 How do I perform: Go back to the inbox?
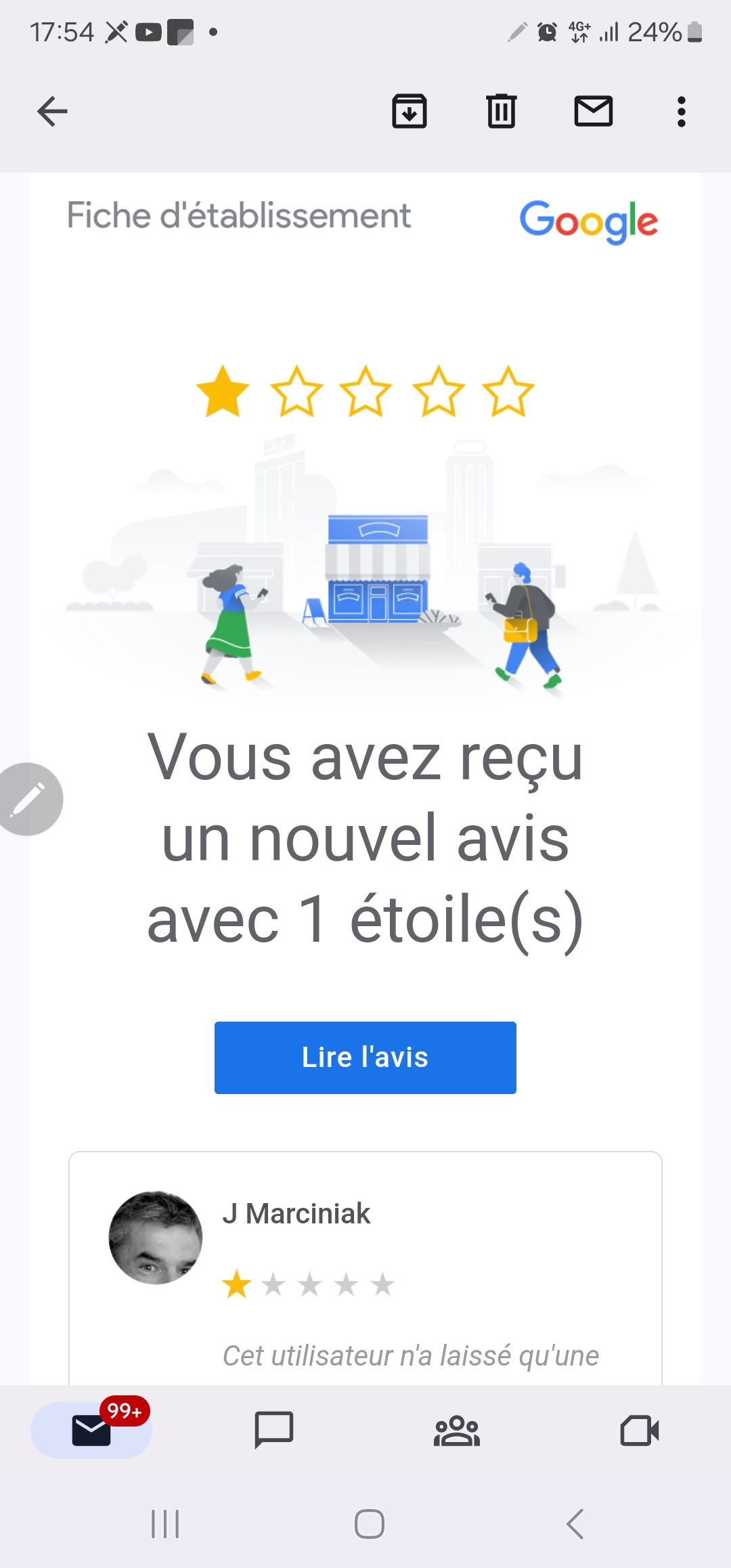pos(52,112)
